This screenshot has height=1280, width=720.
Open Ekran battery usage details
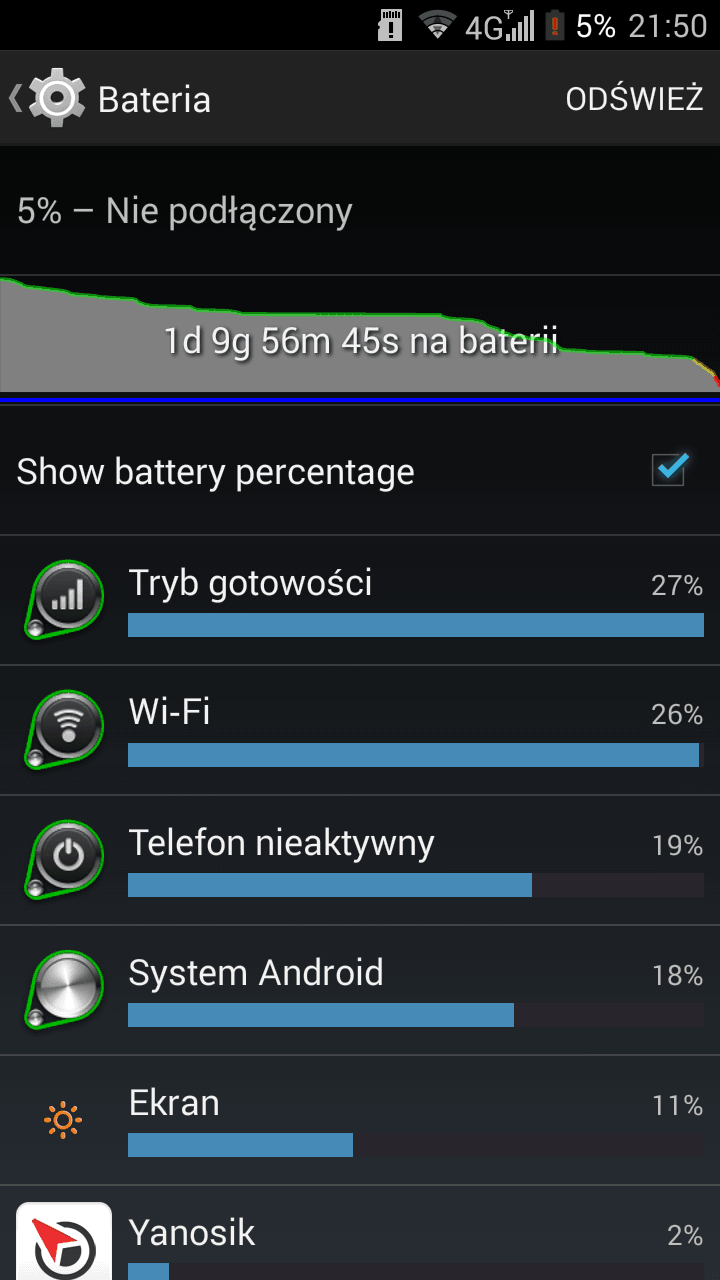coord(360,1121)
